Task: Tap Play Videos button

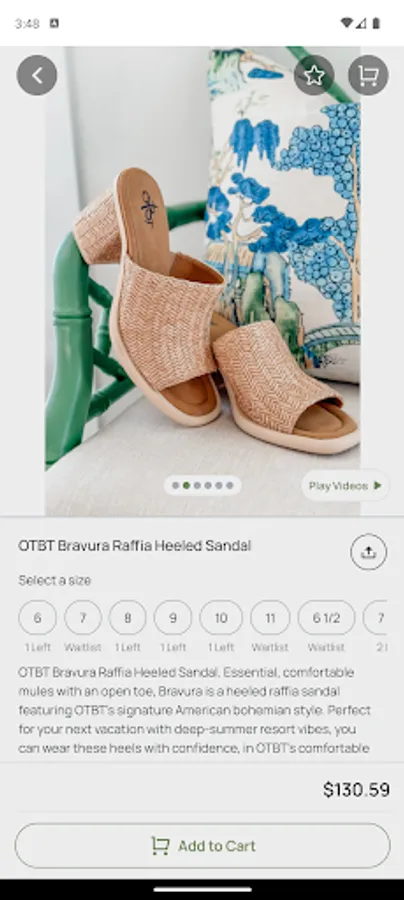Action: (x=345, y=486)
